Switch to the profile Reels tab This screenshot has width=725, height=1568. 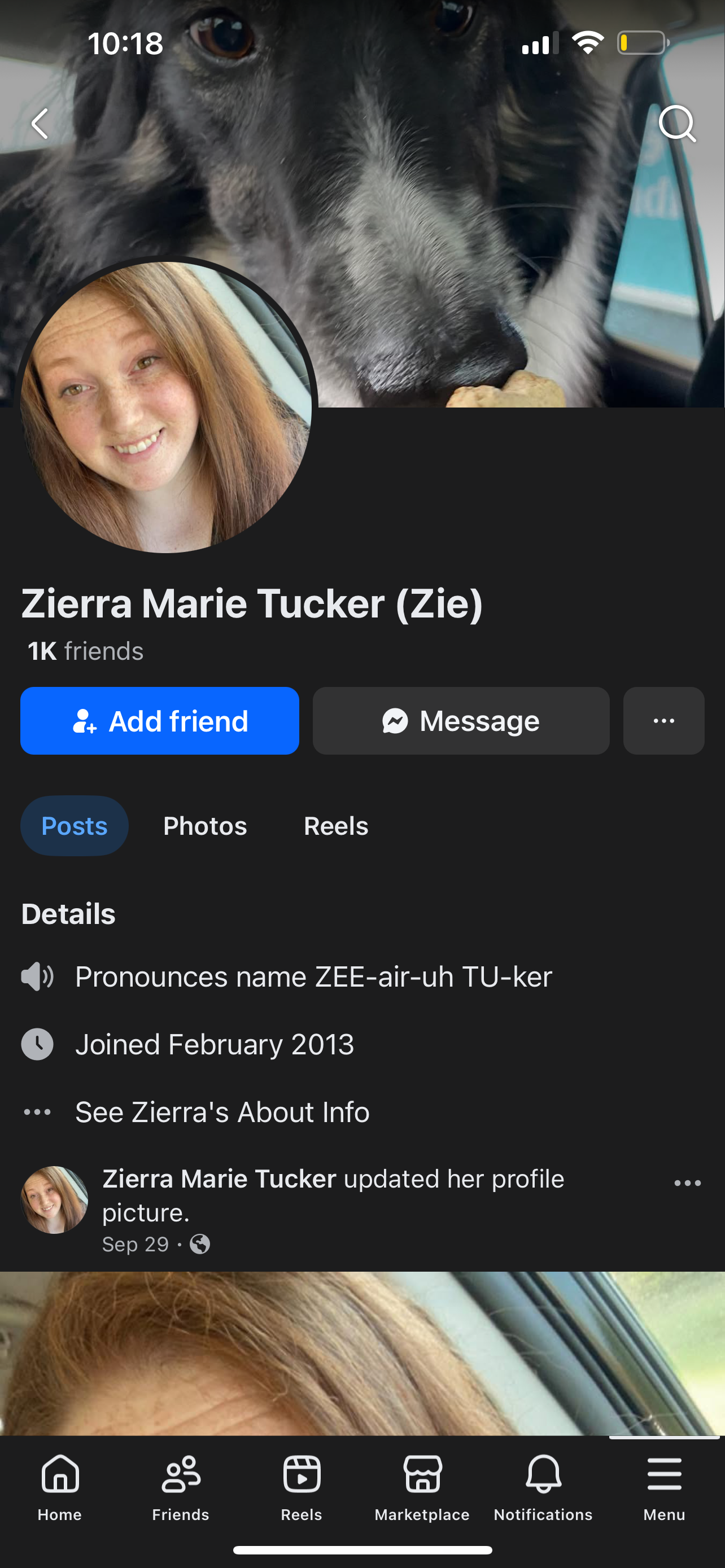click(x=336, y=826)
